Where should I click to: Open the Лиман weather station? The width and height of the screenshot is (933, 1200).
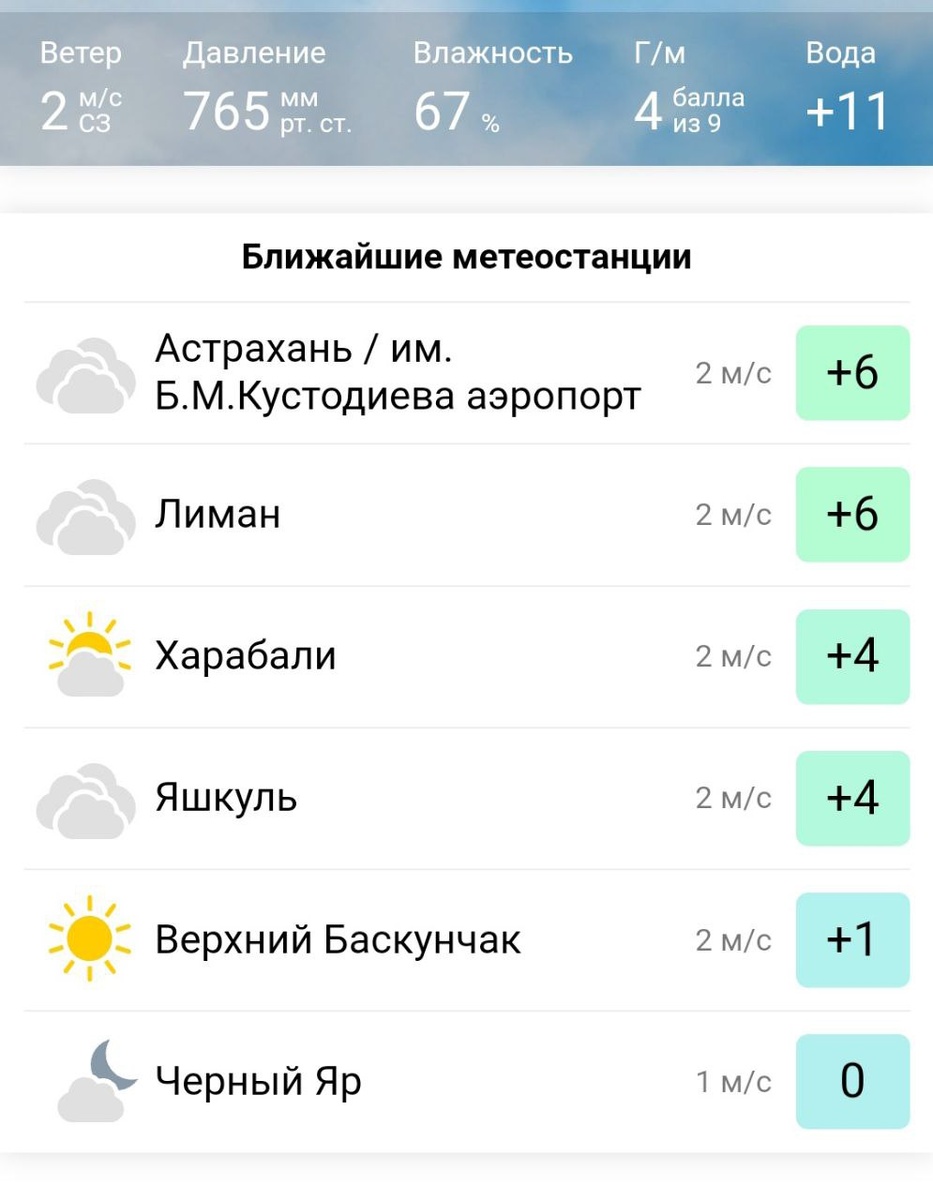pos(218,514)
